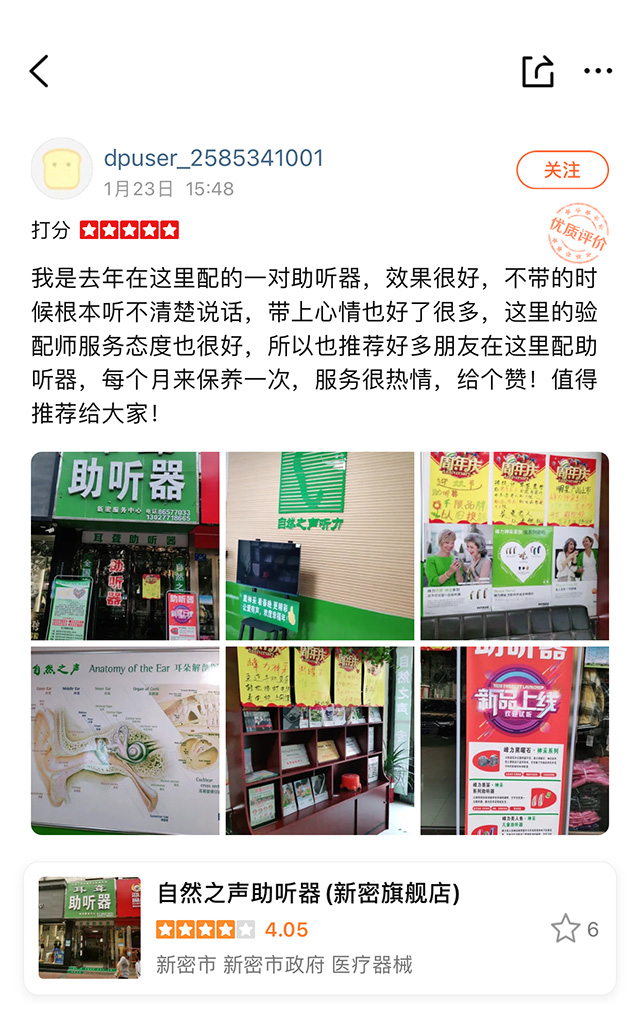
Task: Open dpuser_2585341001 profile avatar
Action: [x=62, y=169]
